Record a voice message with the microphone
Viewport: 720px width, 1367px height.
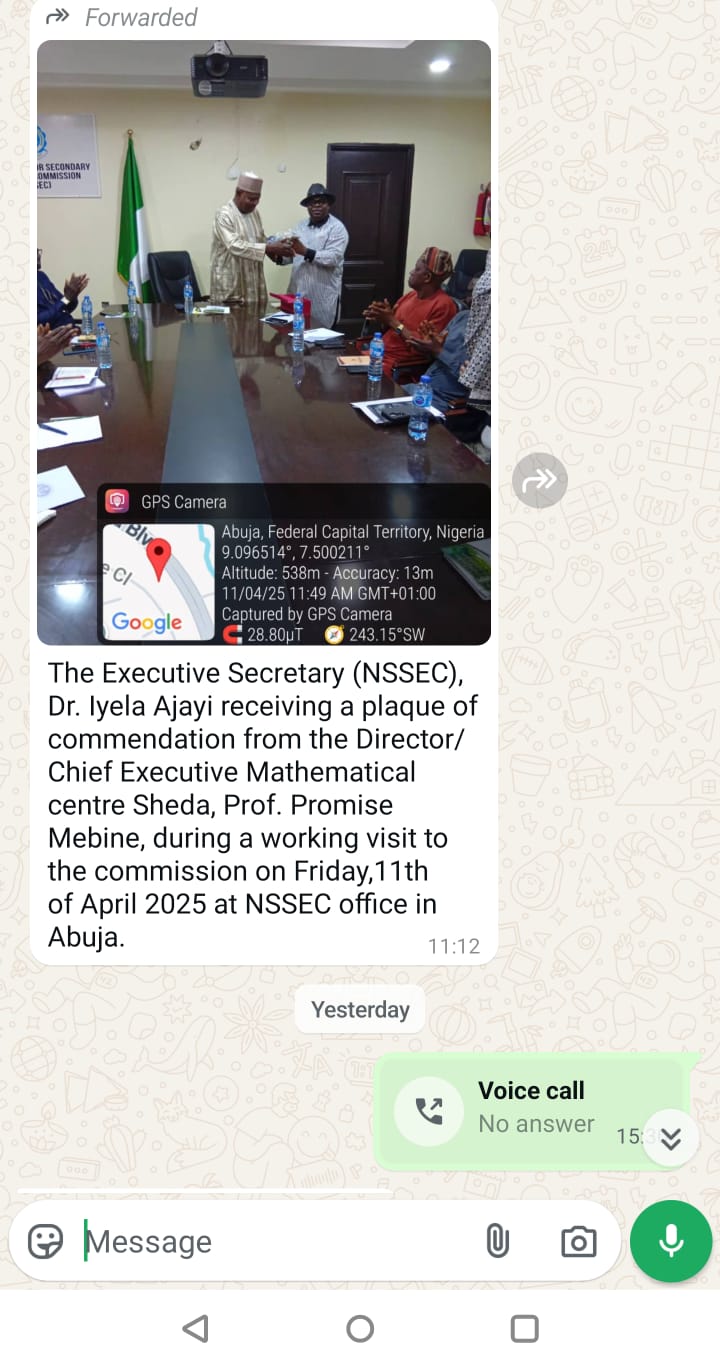671,1241
